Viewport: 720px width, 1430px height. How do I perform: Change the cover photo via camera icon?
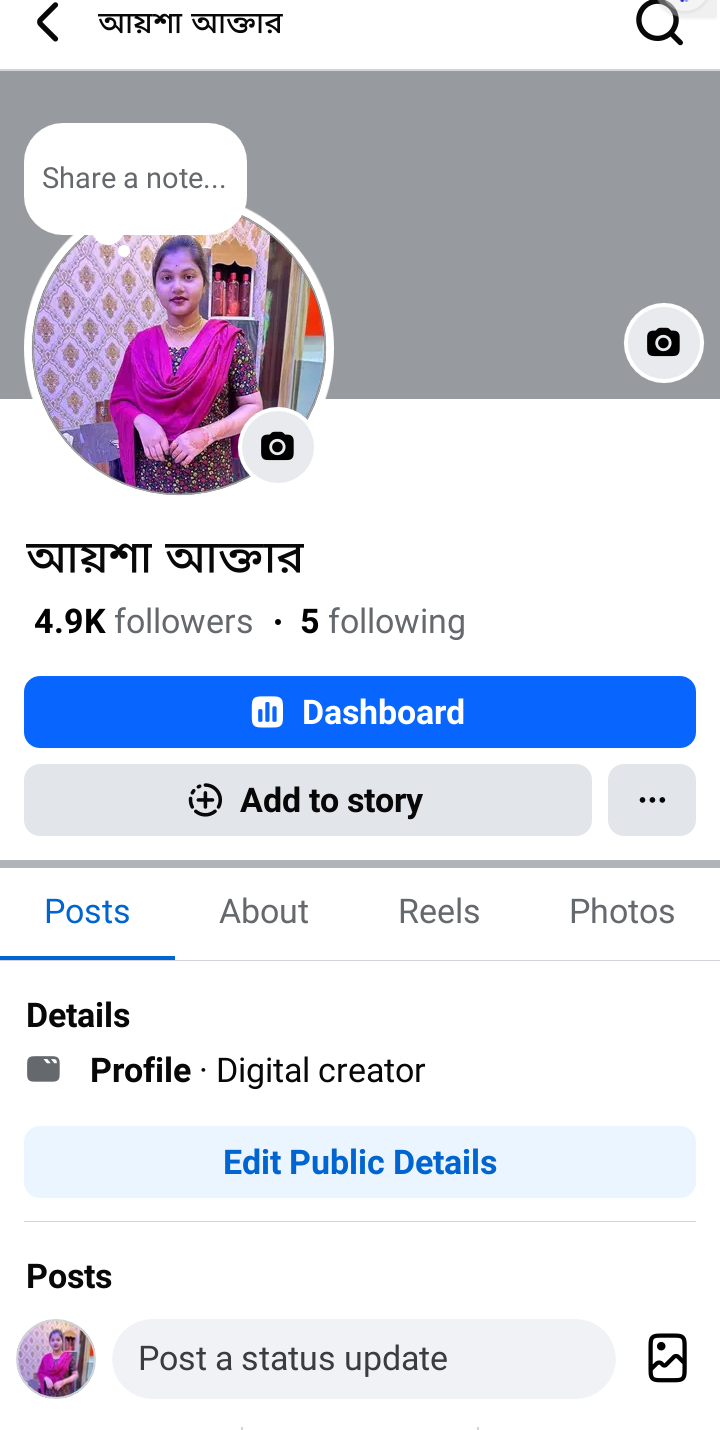point(663,343)
